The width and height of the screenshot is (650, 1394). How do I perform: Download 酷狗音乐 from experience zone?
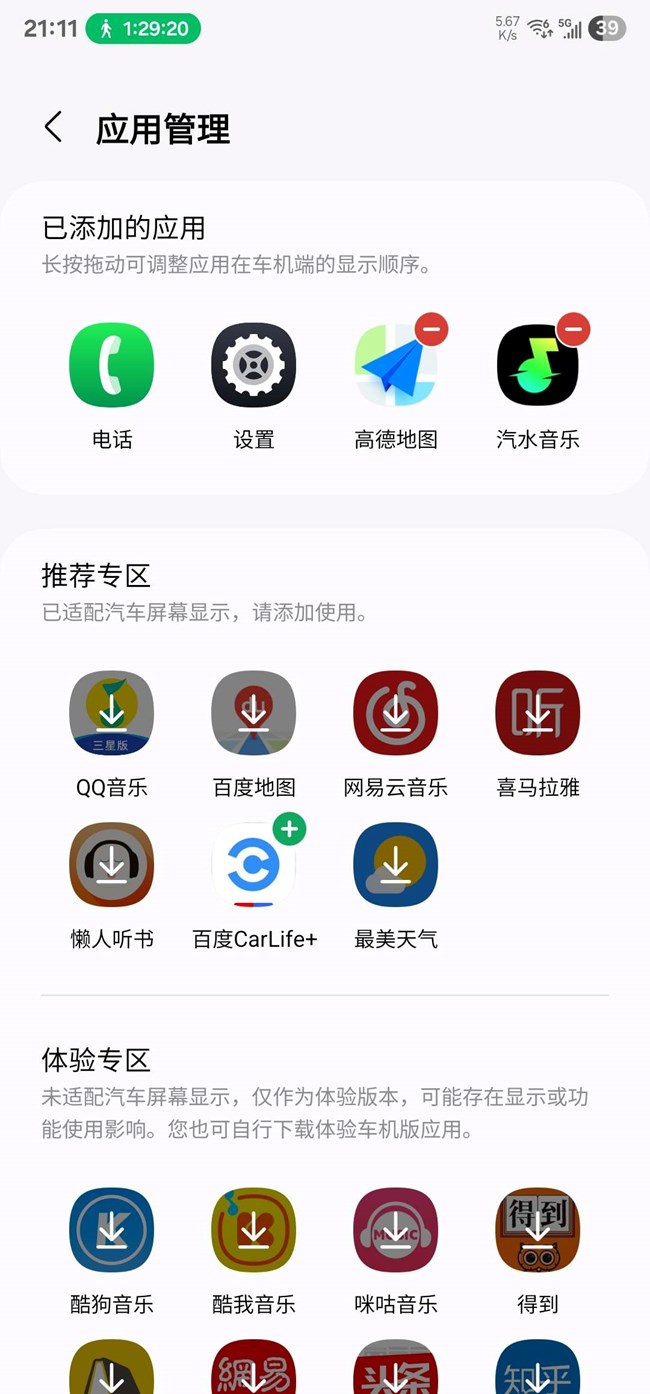(112, 1229)
